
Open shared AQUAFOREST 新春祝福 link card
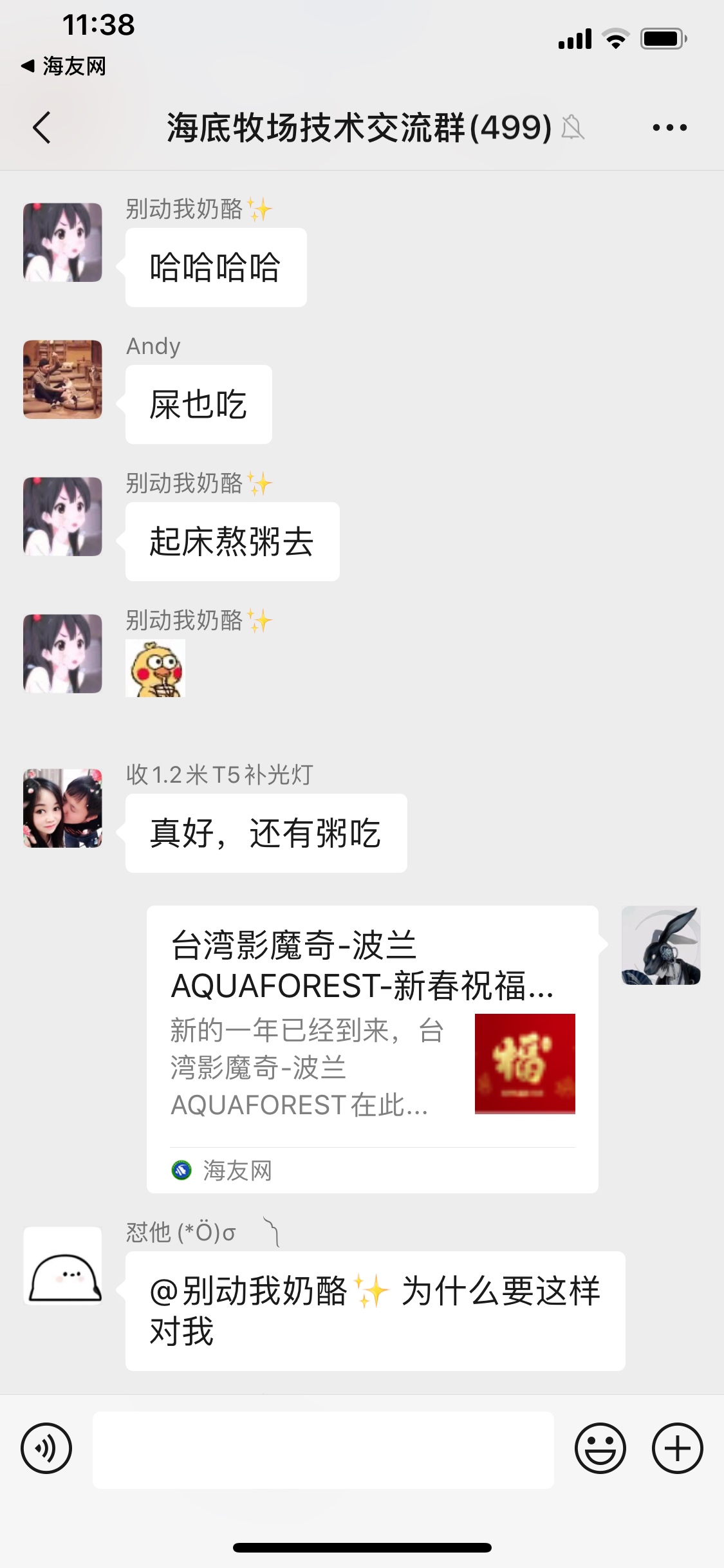tap(372, 1049)
